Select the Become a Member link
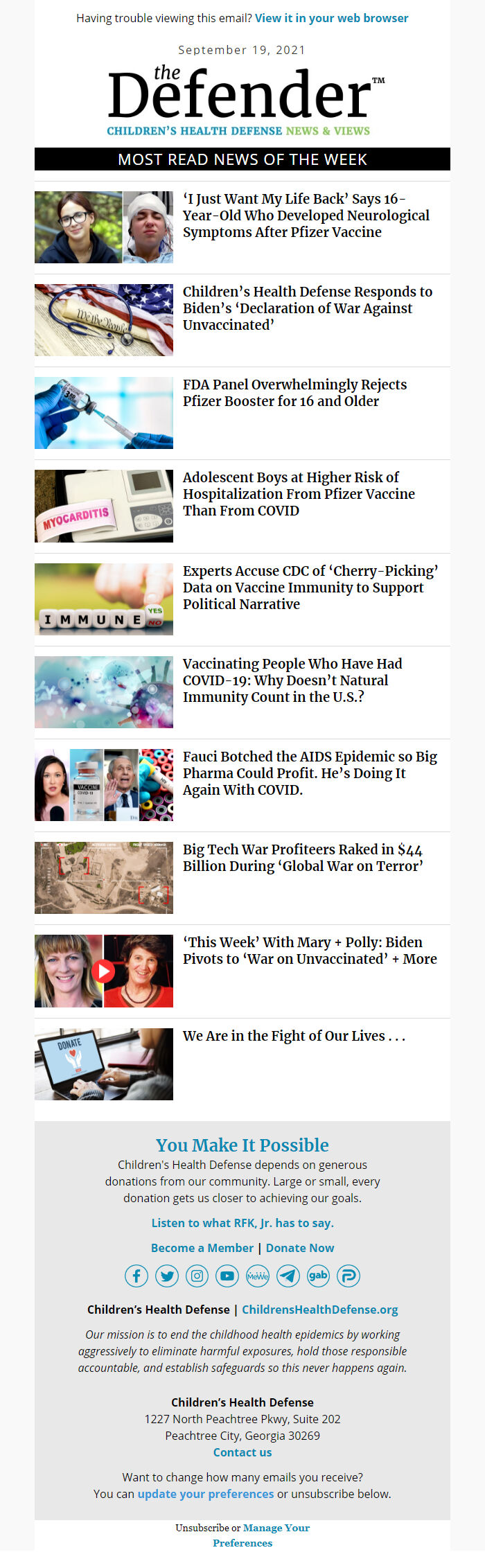The width and height of the screenshot is (485, 1568). (x=202, y=1248)
